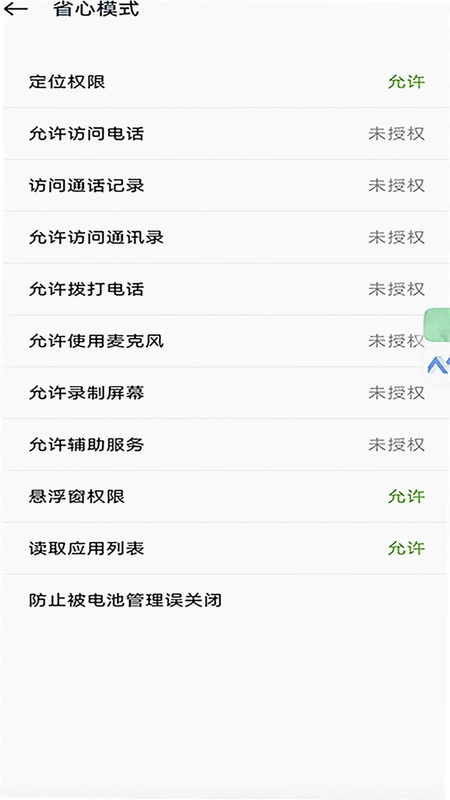Go back from 省心模式 page

pyautogui.click(x=15, y=9)
